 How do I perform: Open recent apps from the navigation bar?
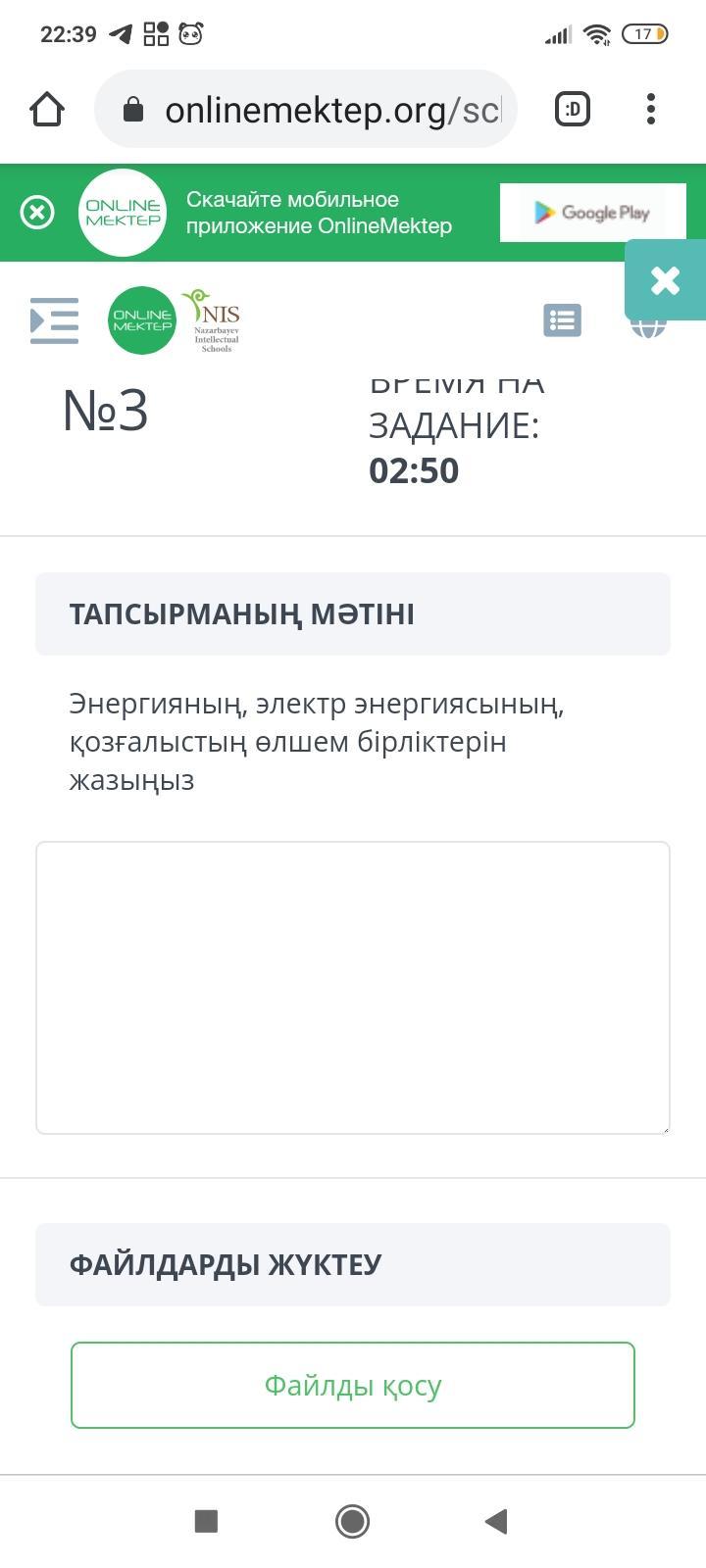click(x=206, y=1521)
